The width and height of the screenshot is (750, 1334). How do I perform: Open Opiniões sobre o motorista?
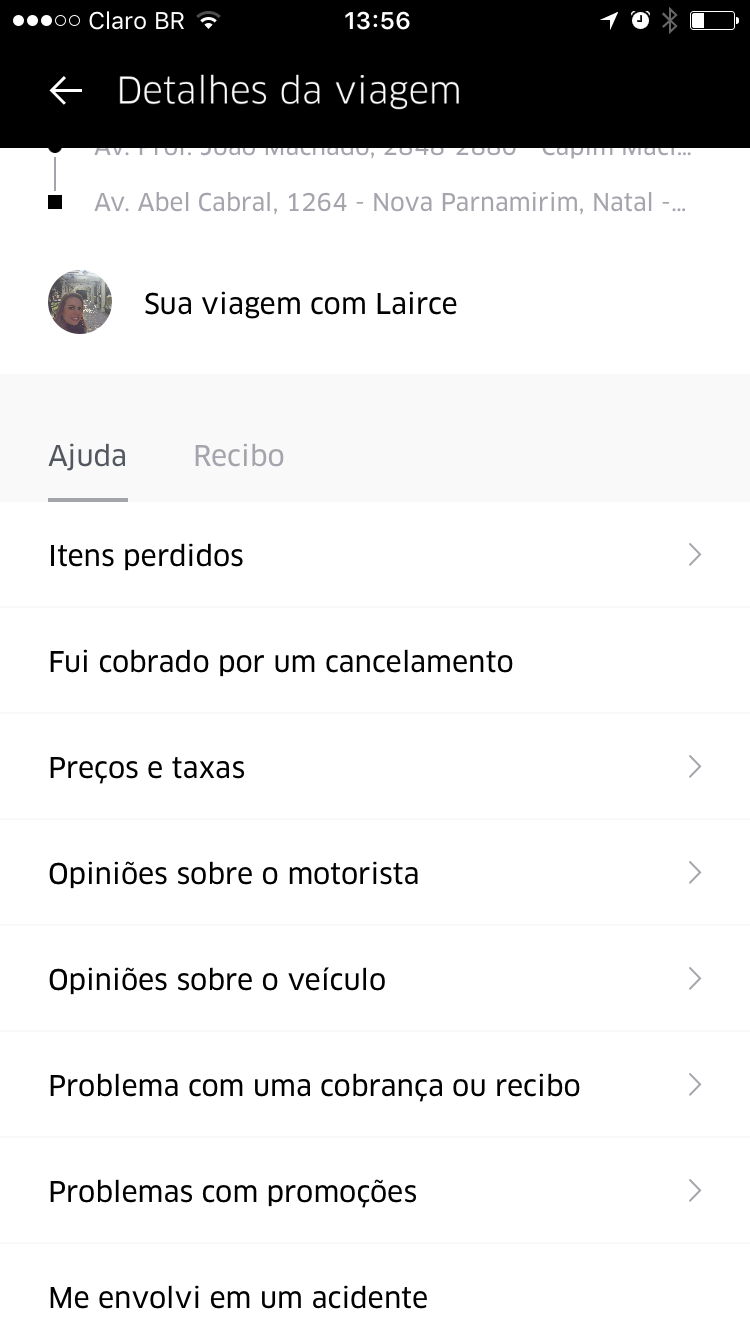coord(375,873)
